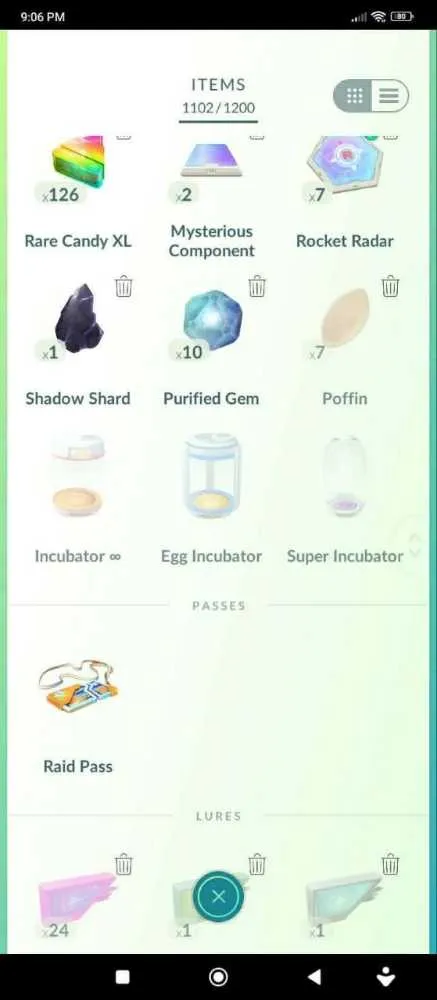Go to the phone home screen

218,976
